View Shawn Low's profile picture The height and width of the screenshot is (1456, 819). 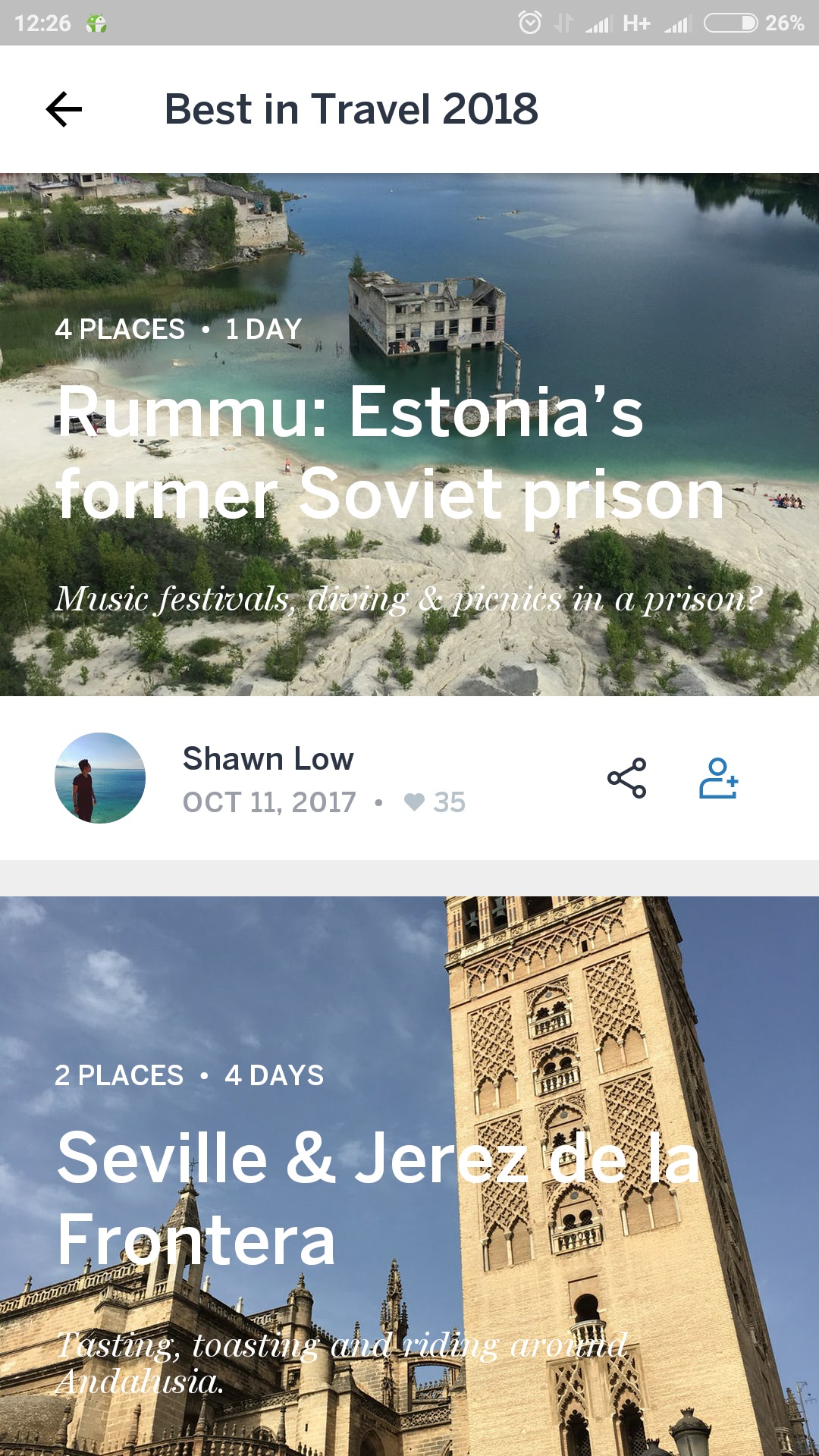tap(100, 778)
